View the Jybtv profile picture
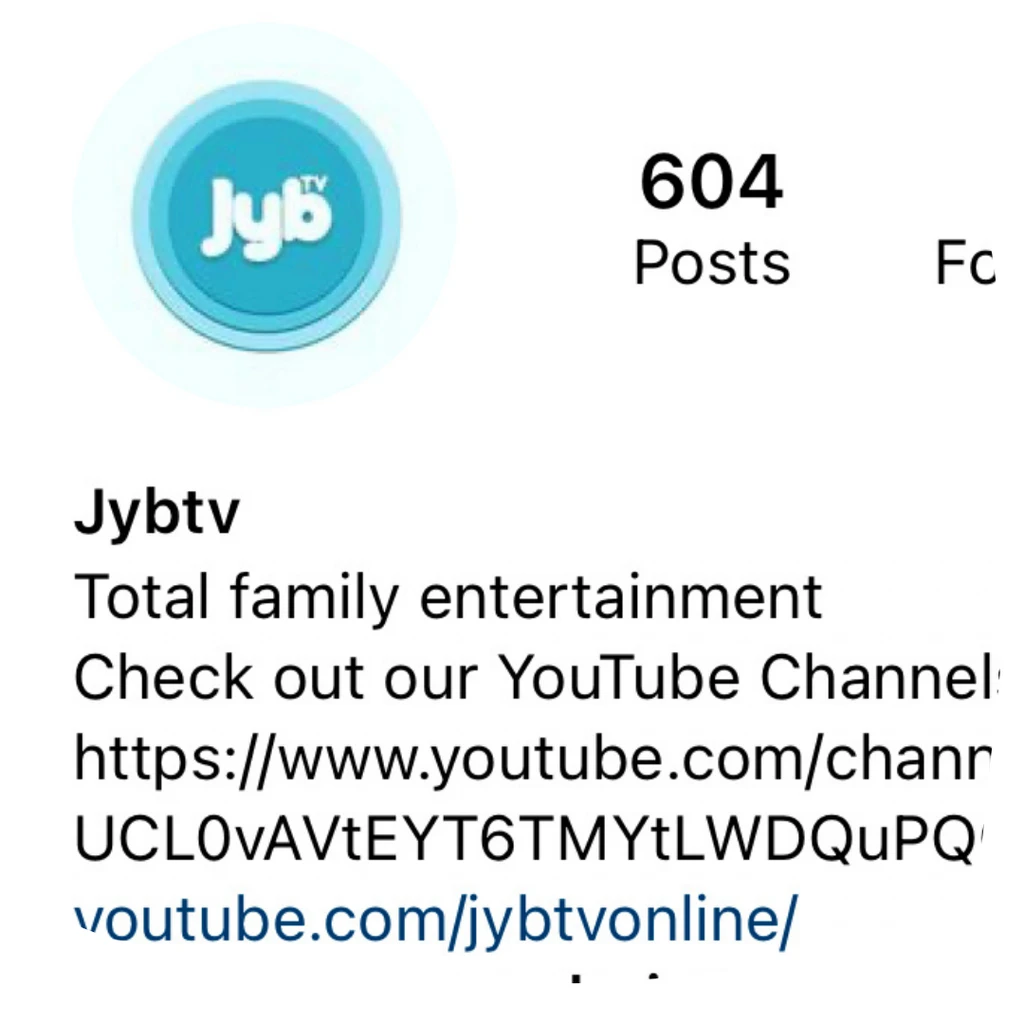Image resolution: width=1024 pixels, height=1024 pixels. (x=265, y=217)
